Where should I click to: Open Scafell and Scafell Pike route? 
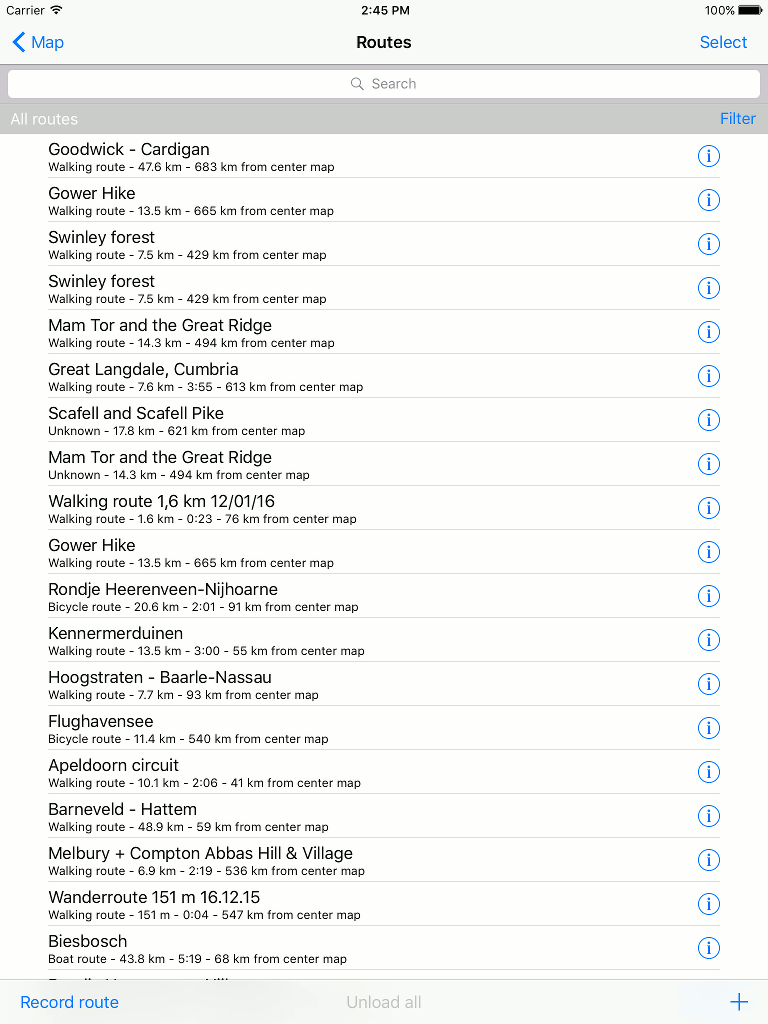[x=300, y=421]
